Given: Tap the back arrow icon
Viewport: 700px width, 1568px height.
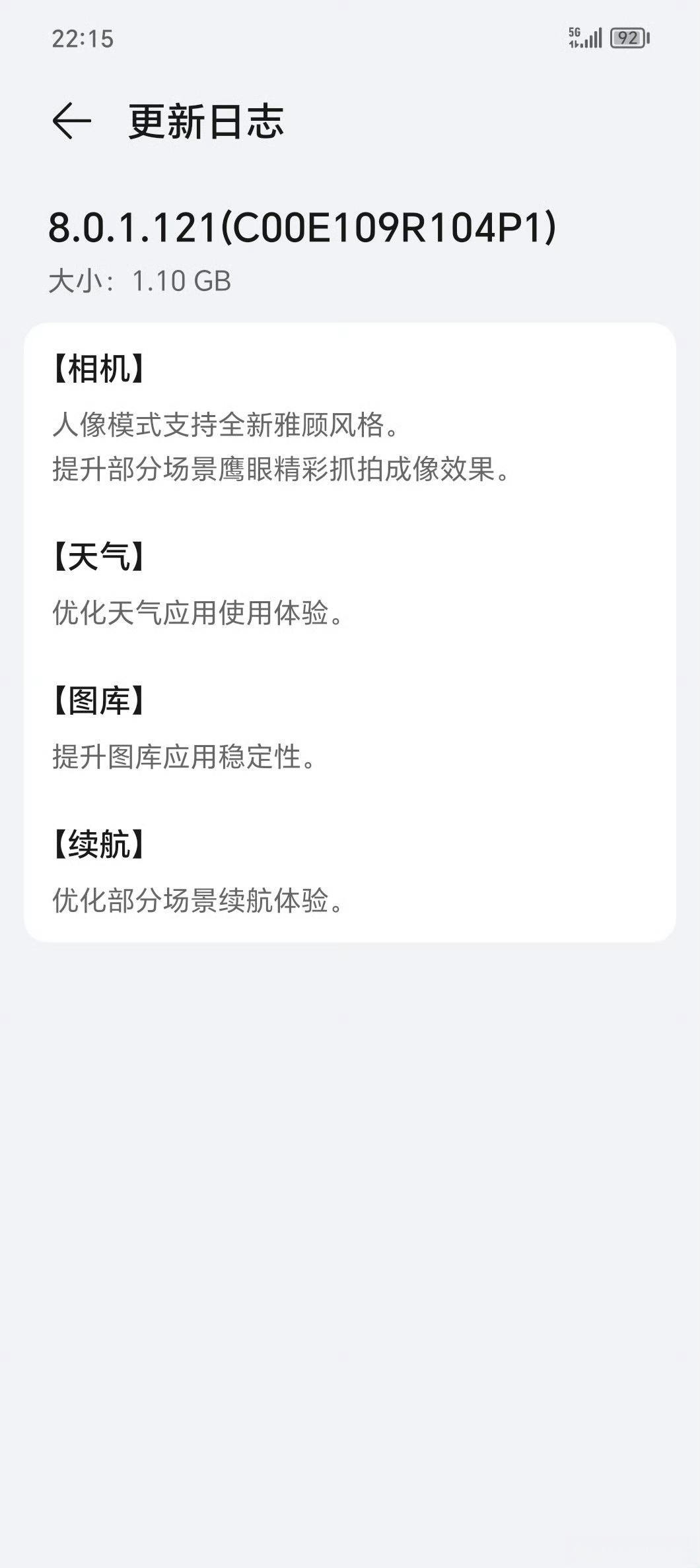Looking at the screenshot, I should pyautogui.click(x=71, y=120).
